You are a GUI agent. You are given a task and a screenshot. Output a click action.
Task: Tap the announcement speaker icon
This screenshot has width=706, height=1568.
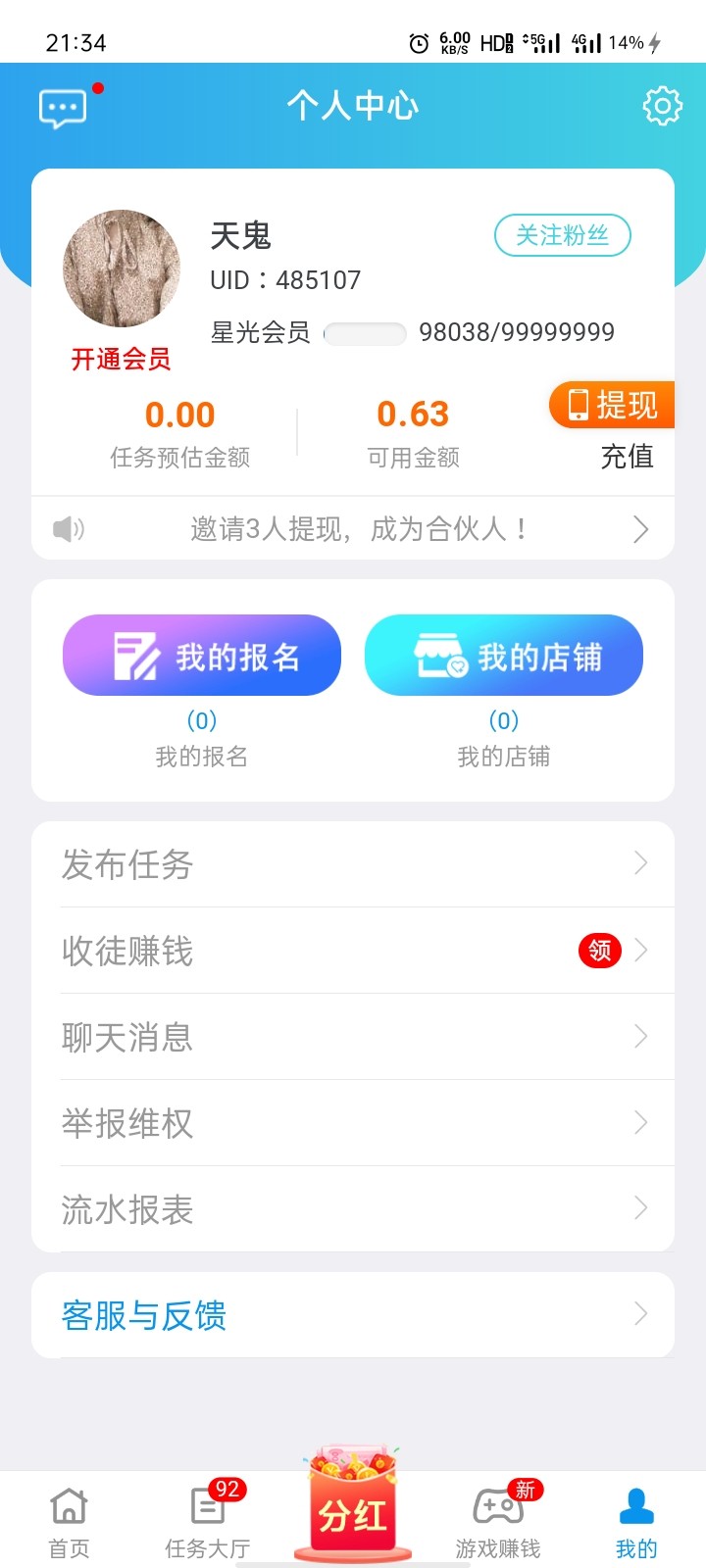tap(67, 528)
